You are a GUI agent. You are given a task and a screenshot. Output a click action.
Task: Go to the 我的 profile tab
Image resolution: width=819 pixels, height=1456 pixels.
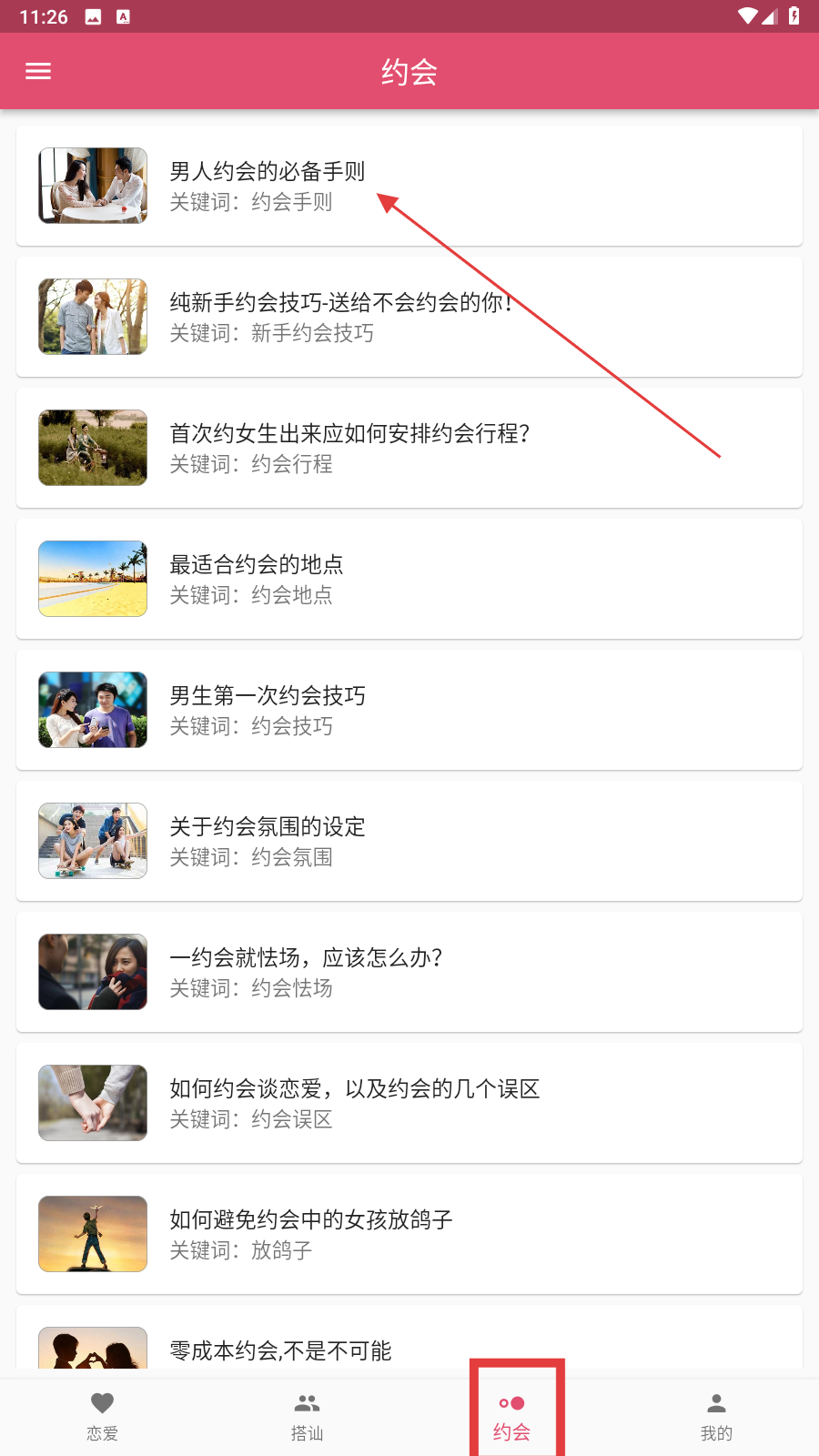[716, 1416]
